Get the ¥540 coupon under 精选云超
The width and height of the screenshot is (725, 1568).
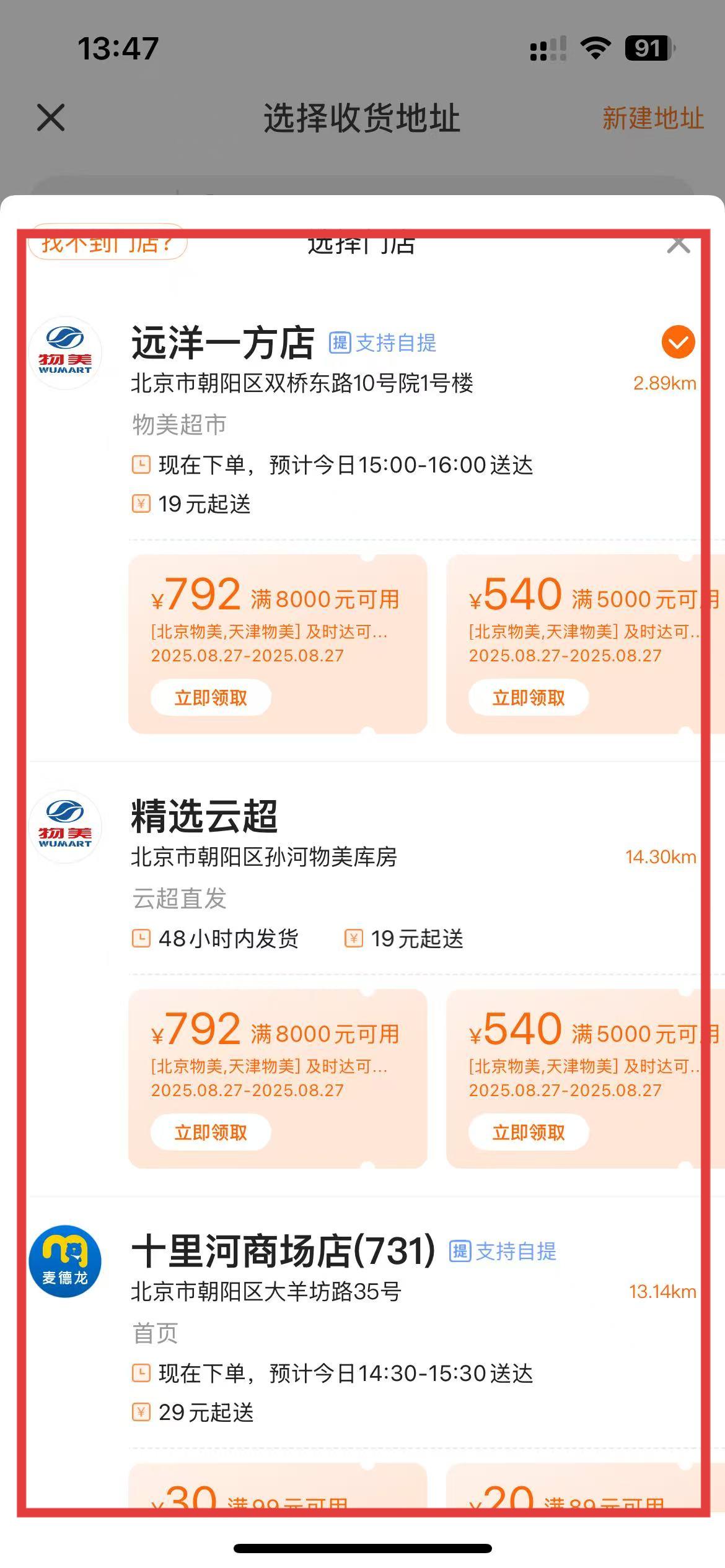(528, 1133)
